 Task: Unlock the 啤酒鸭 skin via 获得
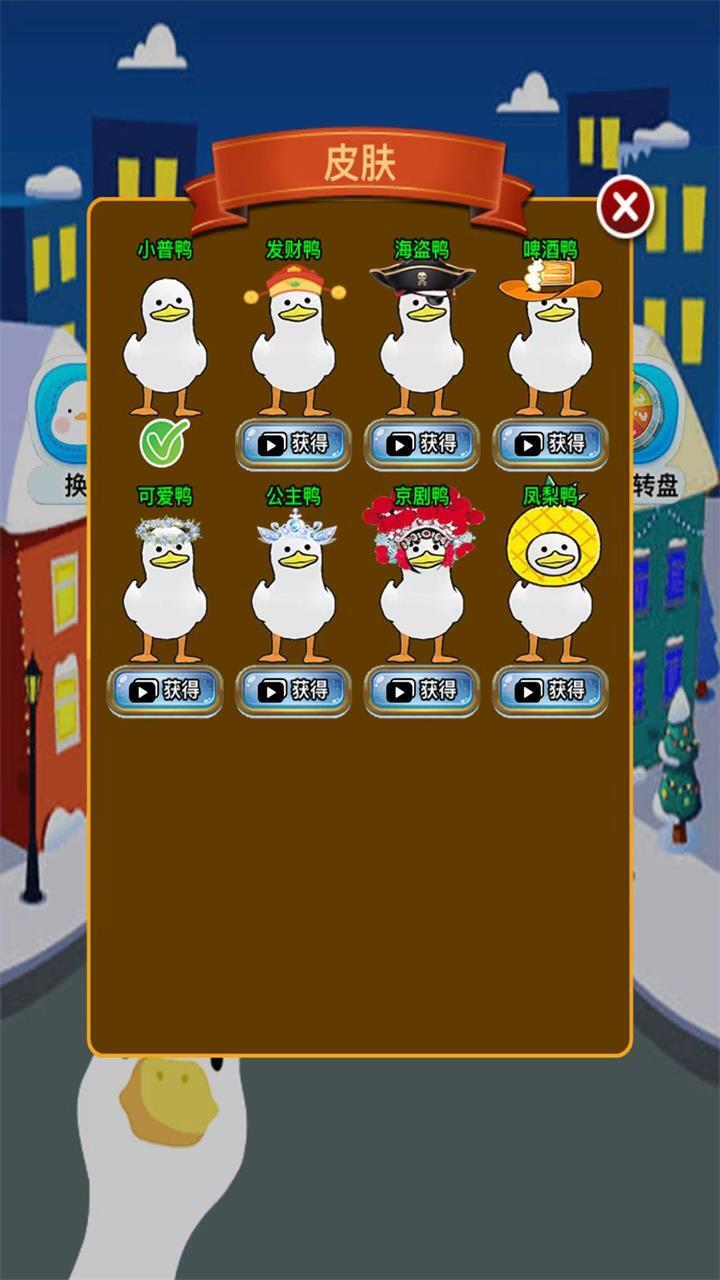tap(550, 444)
